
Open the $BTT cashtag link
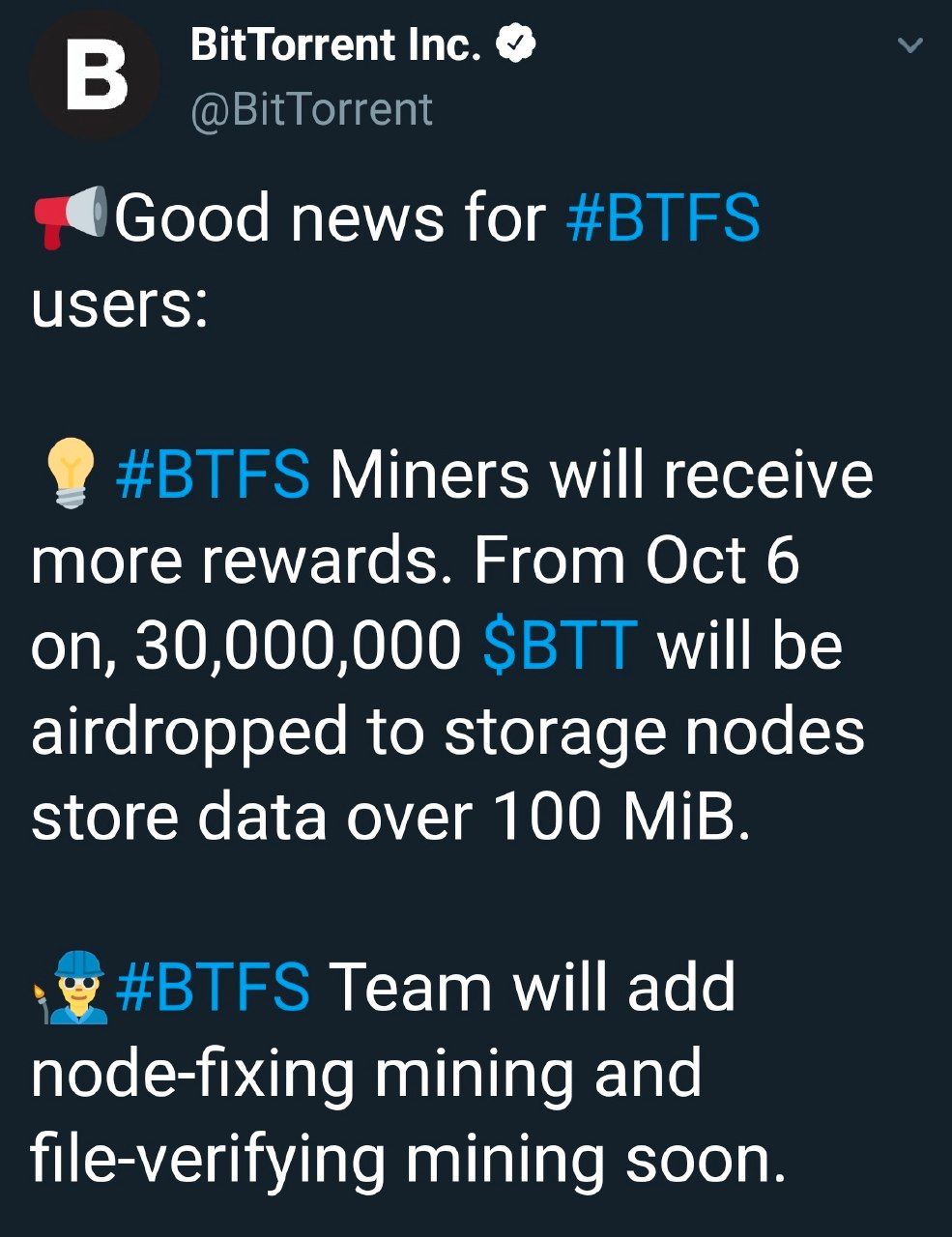tap(560, 646)
